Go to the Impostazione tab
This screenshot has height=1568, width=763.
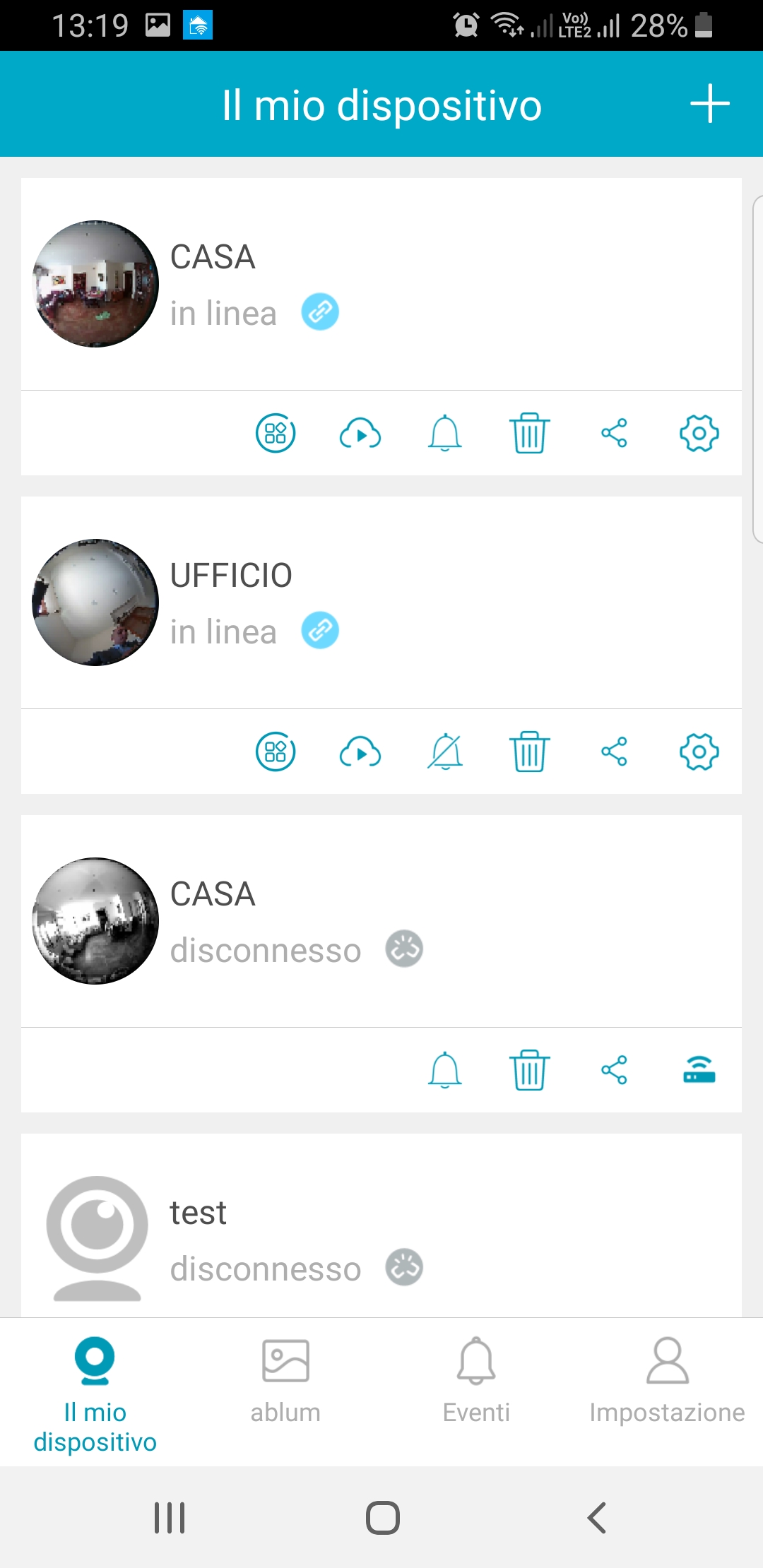[x=667, y=1381]
